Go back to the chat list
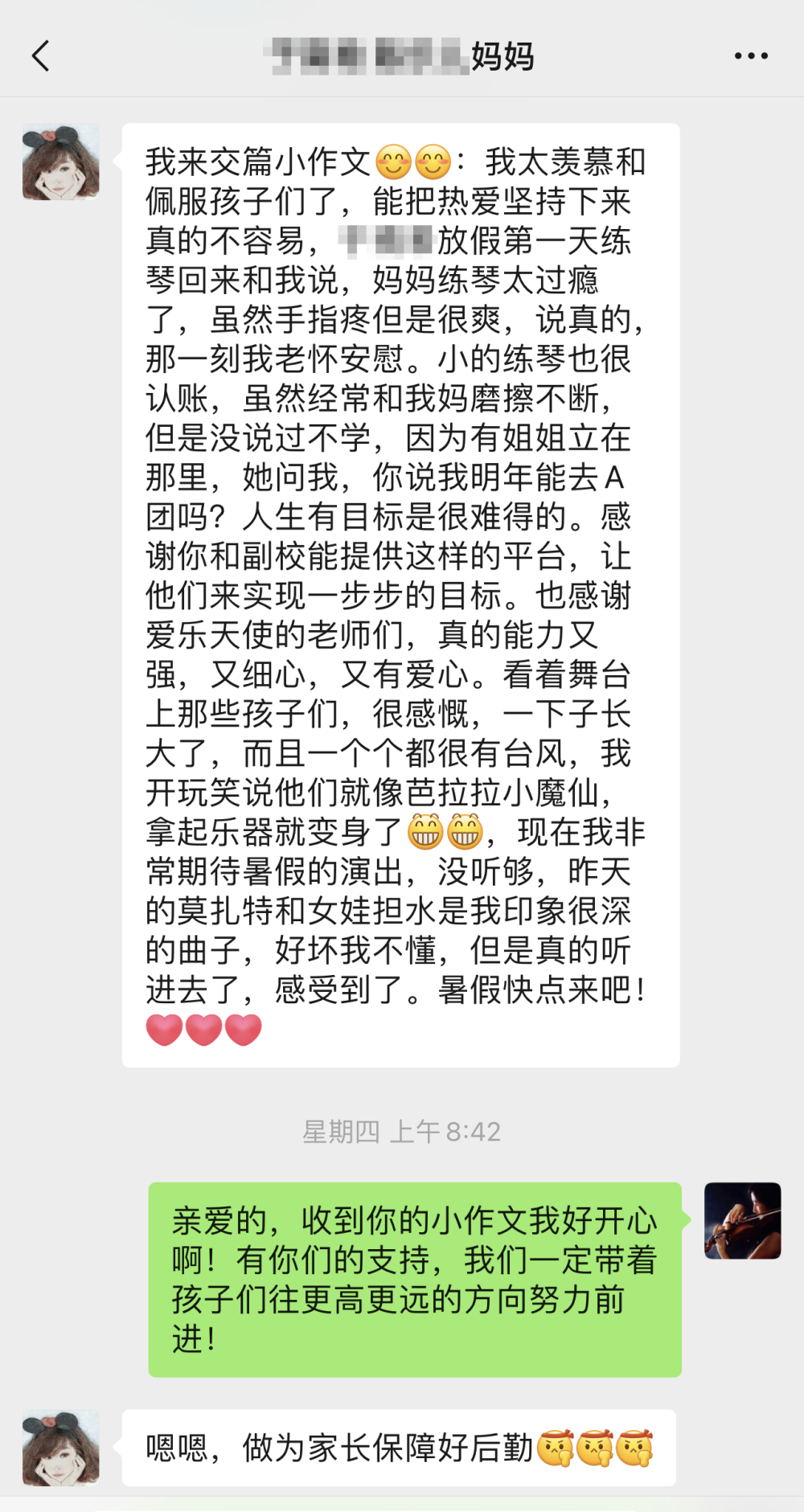Image resolution: width=804 pixels, height=1512 pixels. tap(41, 56)
